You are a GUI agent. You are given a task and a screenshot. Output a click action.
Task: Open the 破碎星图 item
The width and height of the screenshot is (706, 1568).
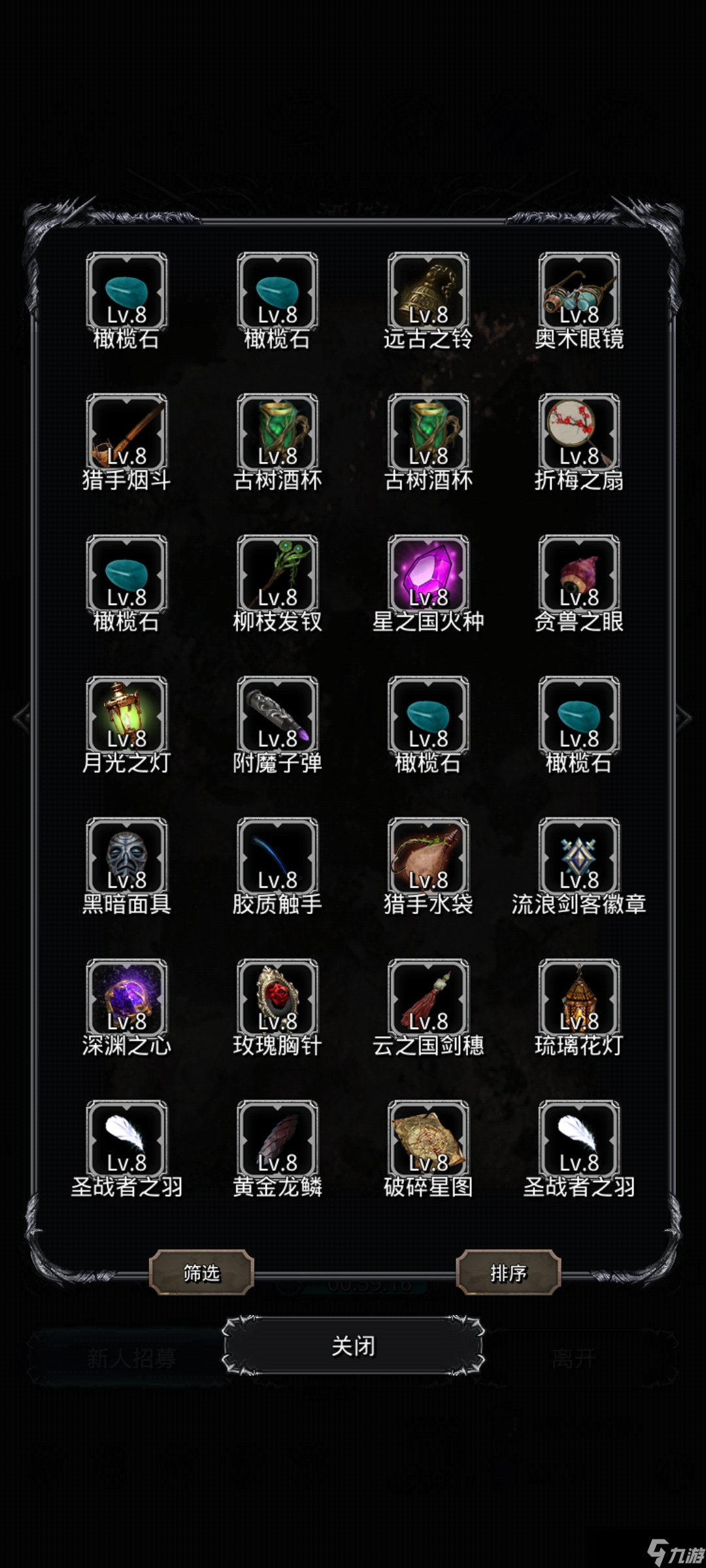click(x=428, y=1140)
